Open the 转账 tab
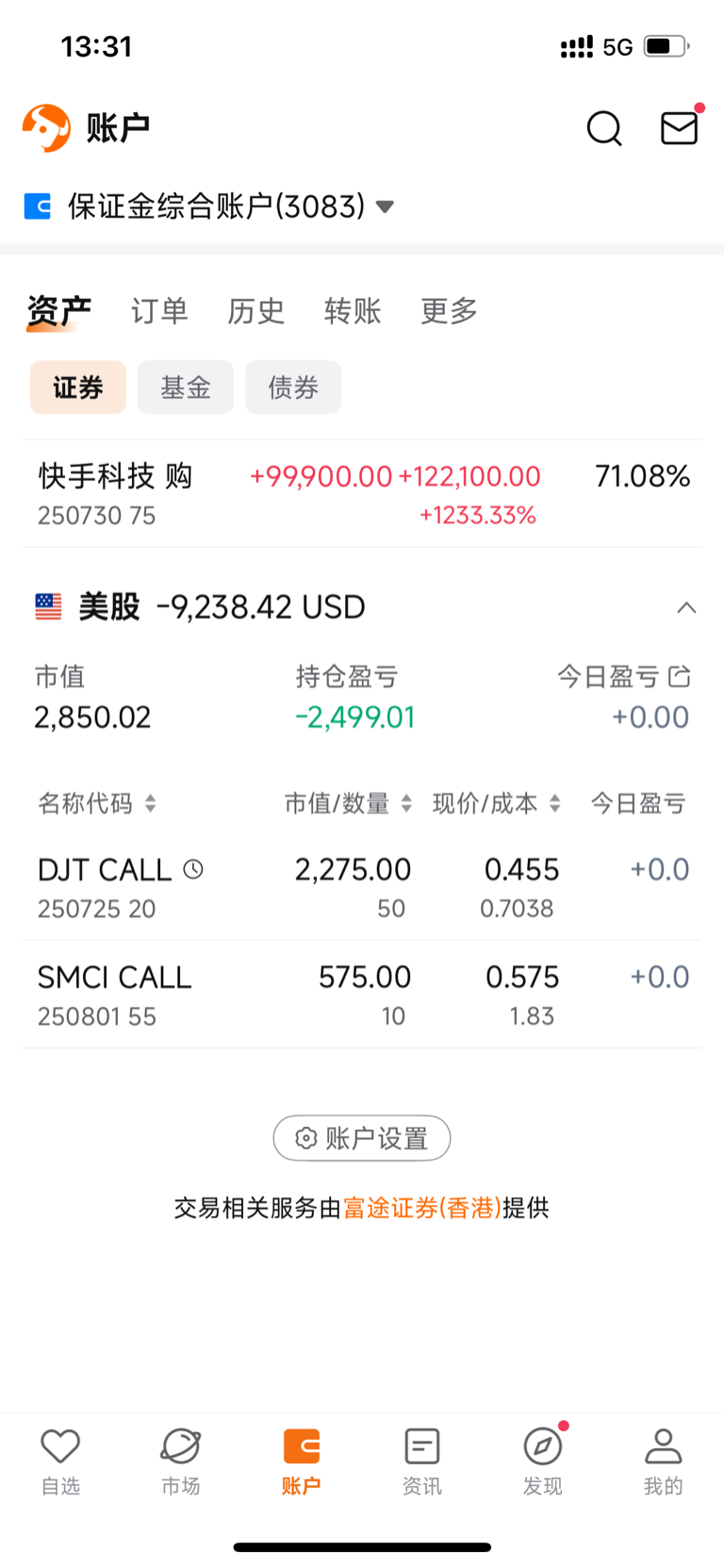The height and width of the screenshot is (1568, 724). 353,310
